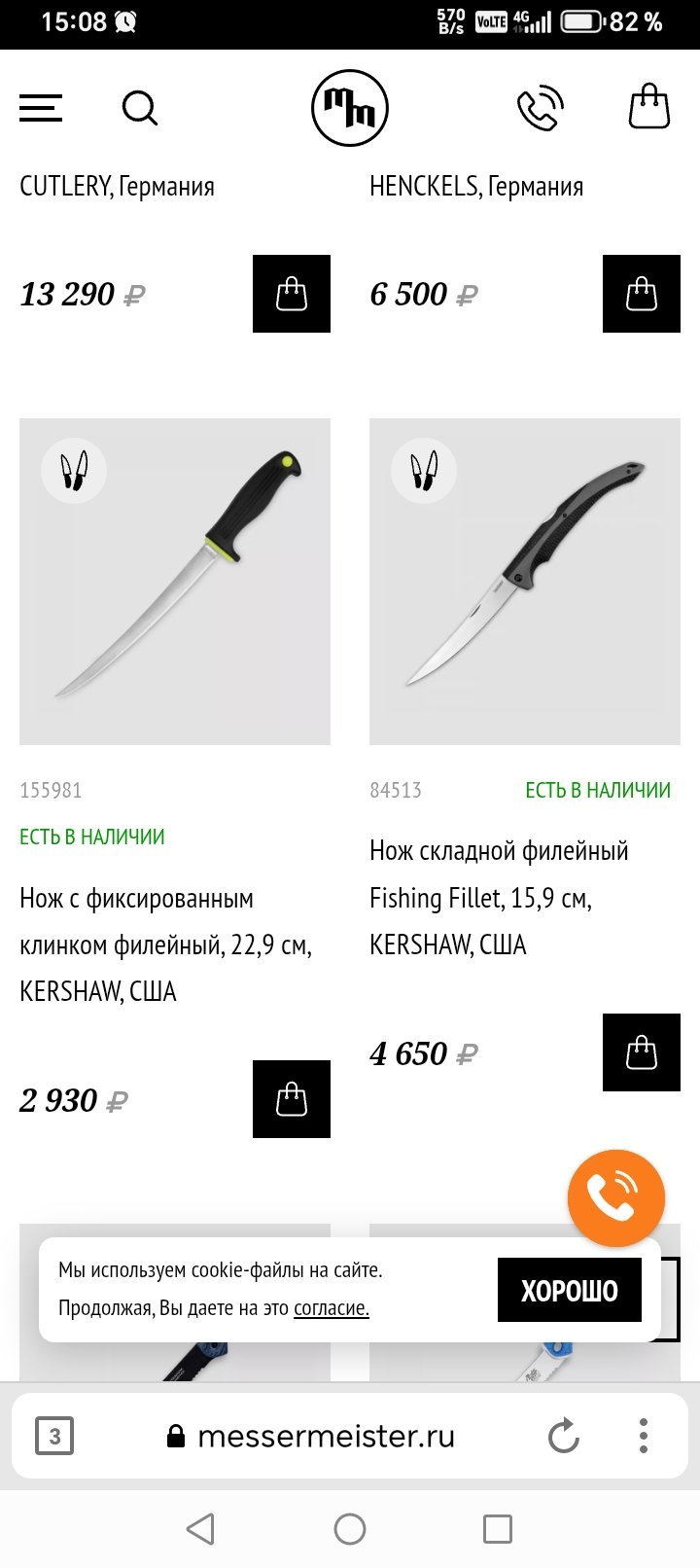
Task: Compare the knife with article 155981
Action: pyautogui.click(x=74, y=471)
